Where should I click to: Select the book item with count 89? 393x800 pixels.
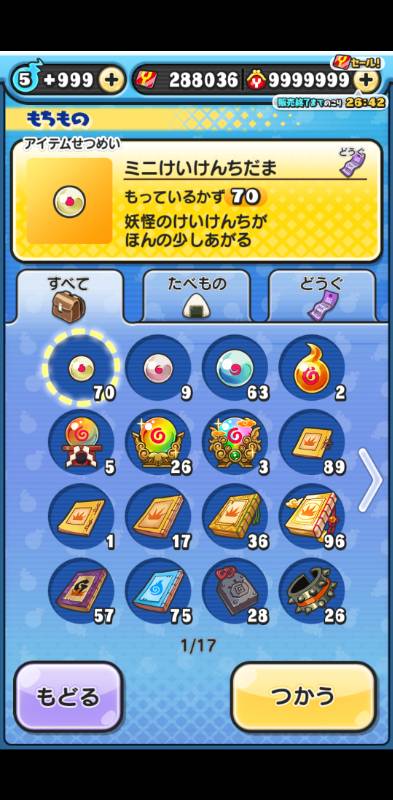(x=312, y=442)
